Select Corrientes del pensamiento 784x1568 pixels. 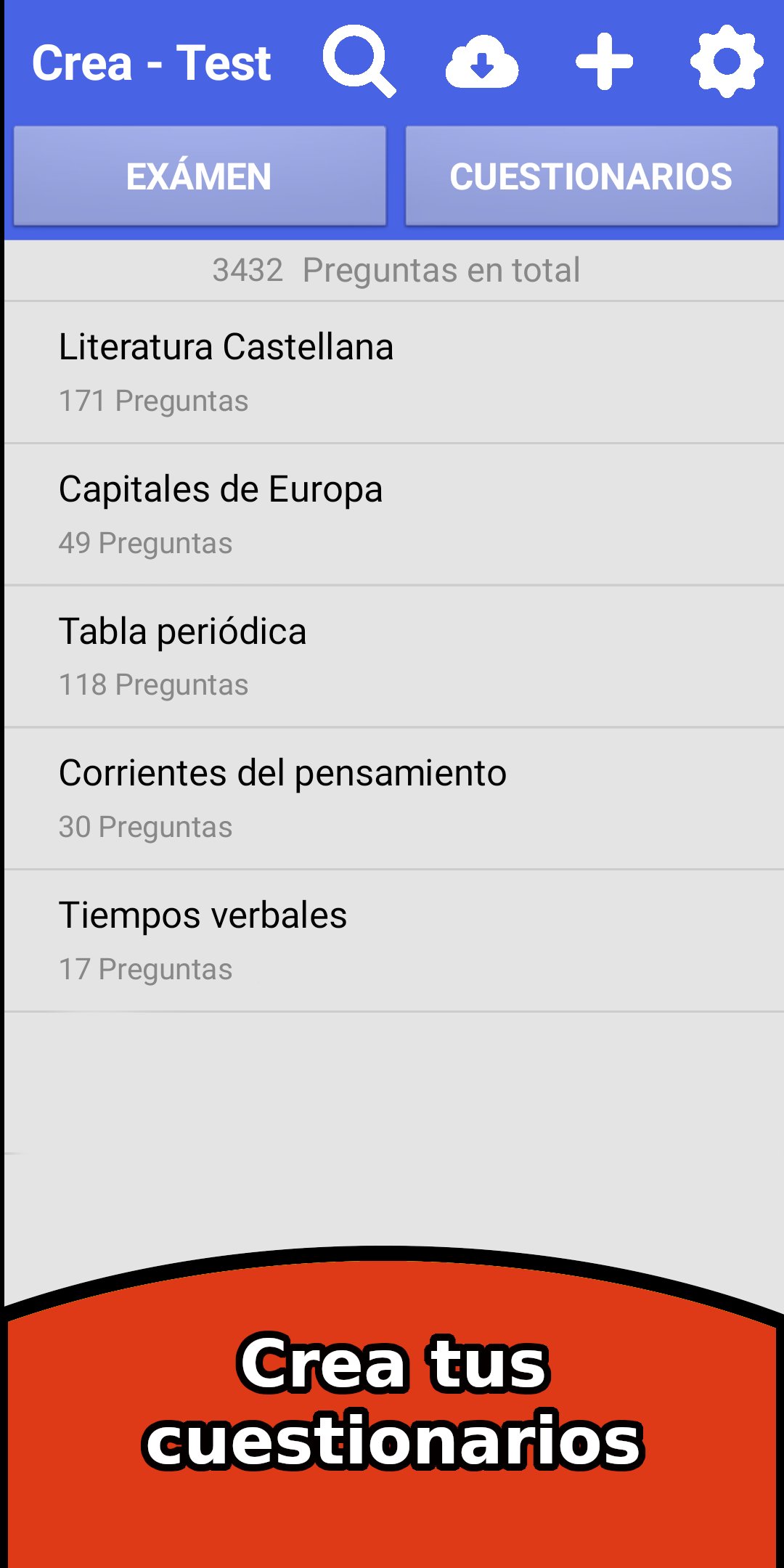(x=392, y=799)
